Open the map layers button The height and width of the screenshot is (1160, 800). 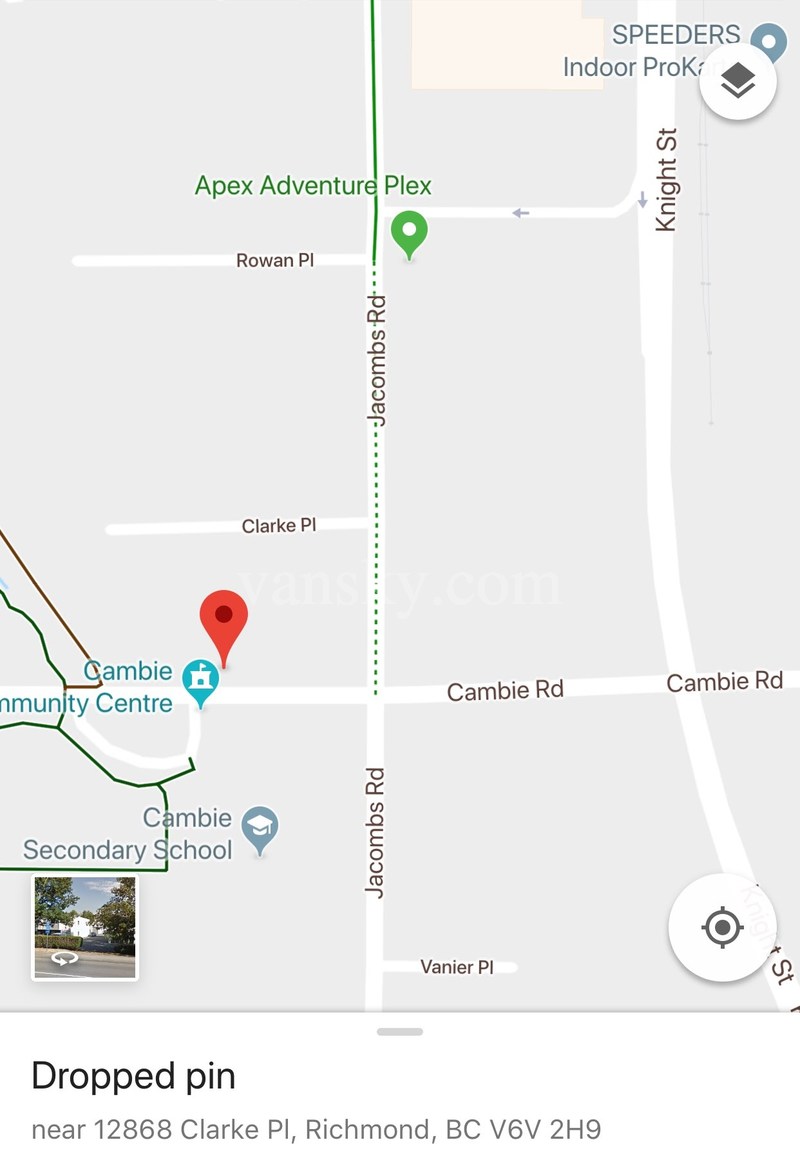(737, 81)
